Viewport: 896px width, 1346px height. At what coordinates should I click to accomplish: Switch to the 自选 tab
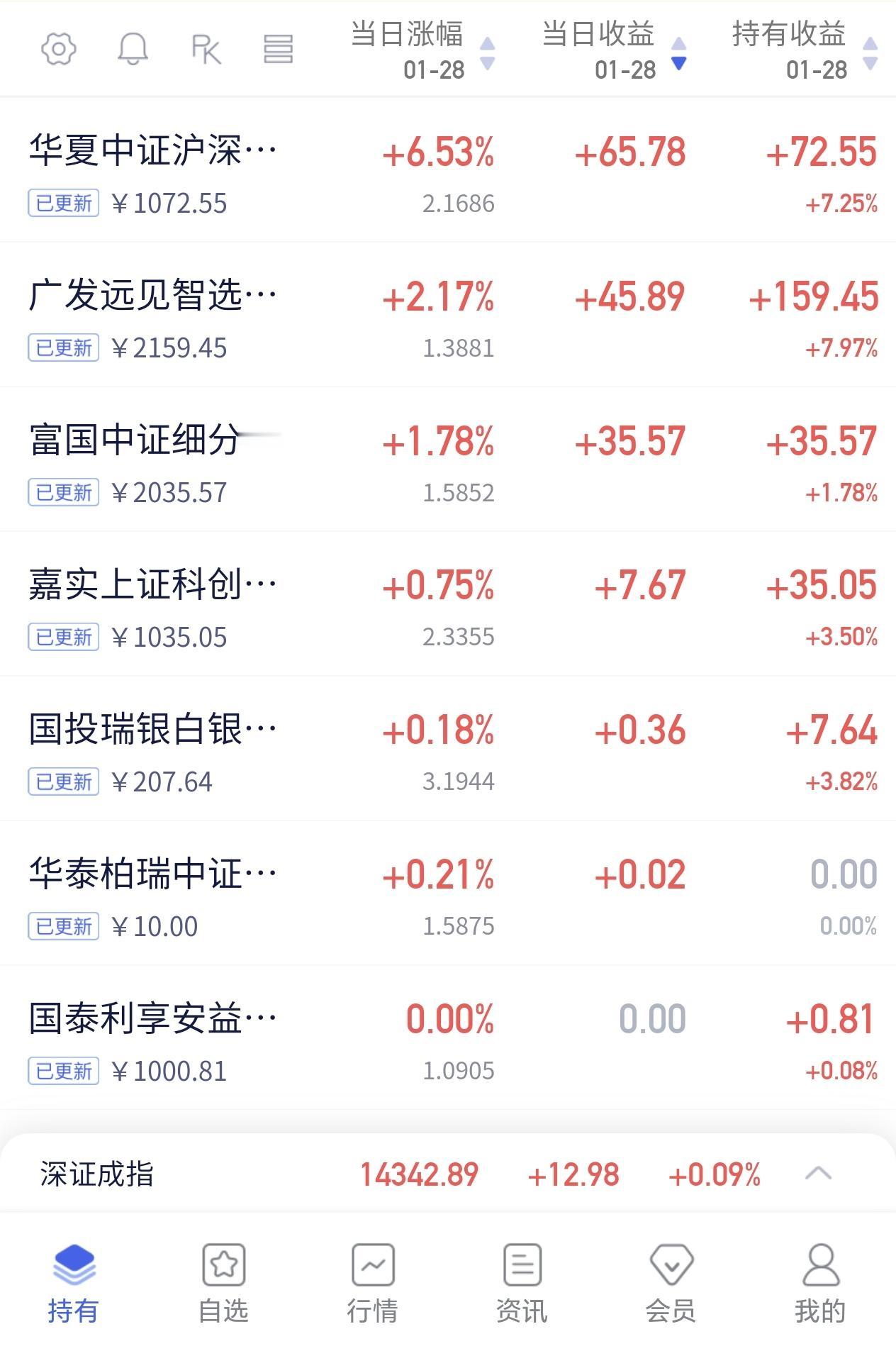223,1282
